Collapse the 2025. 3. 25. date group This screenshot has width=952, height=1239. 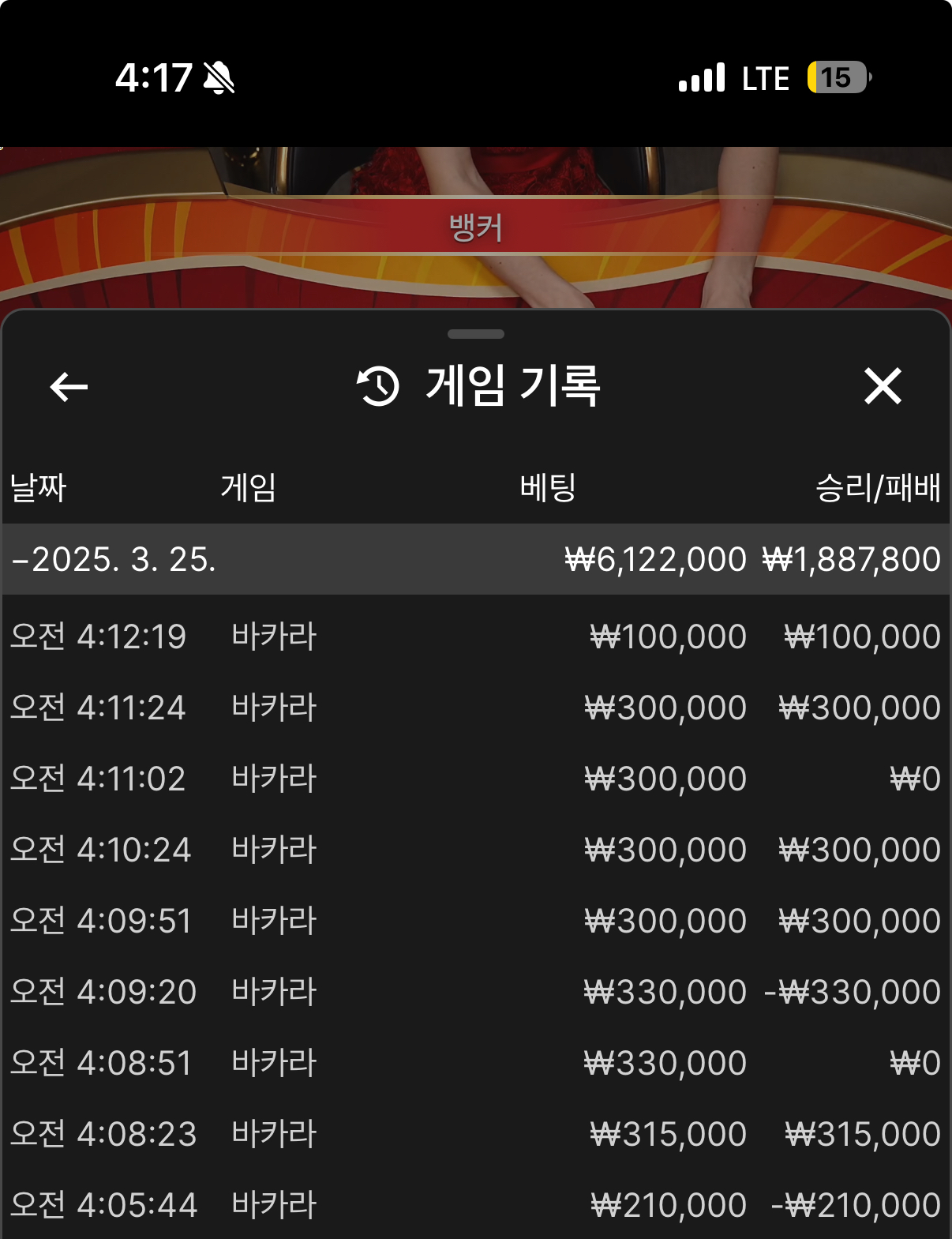pyautogui.click(x=114, y=559)
